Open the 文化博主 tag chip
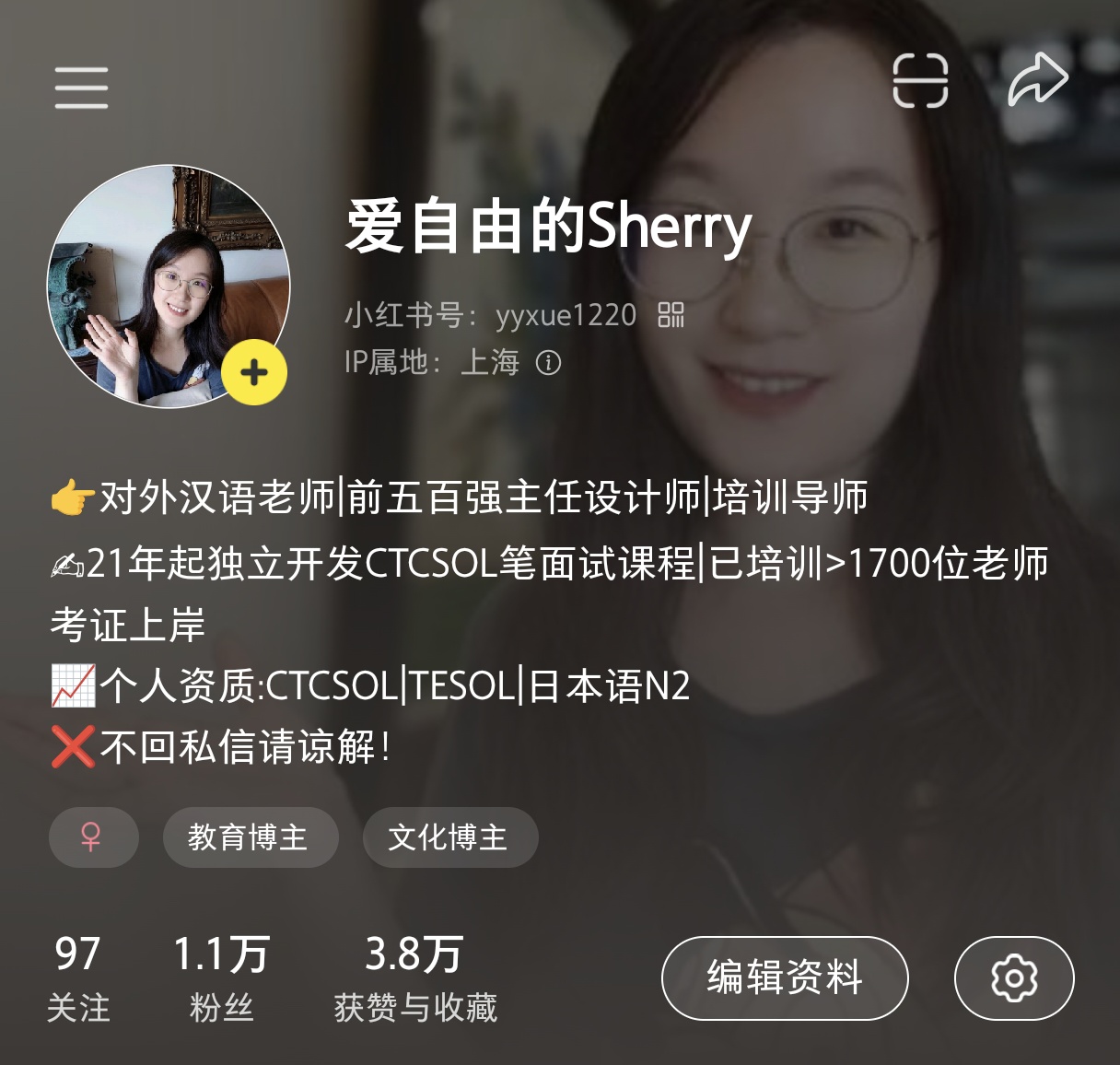The image size is (1120, 1065). [x=449, y=837]
